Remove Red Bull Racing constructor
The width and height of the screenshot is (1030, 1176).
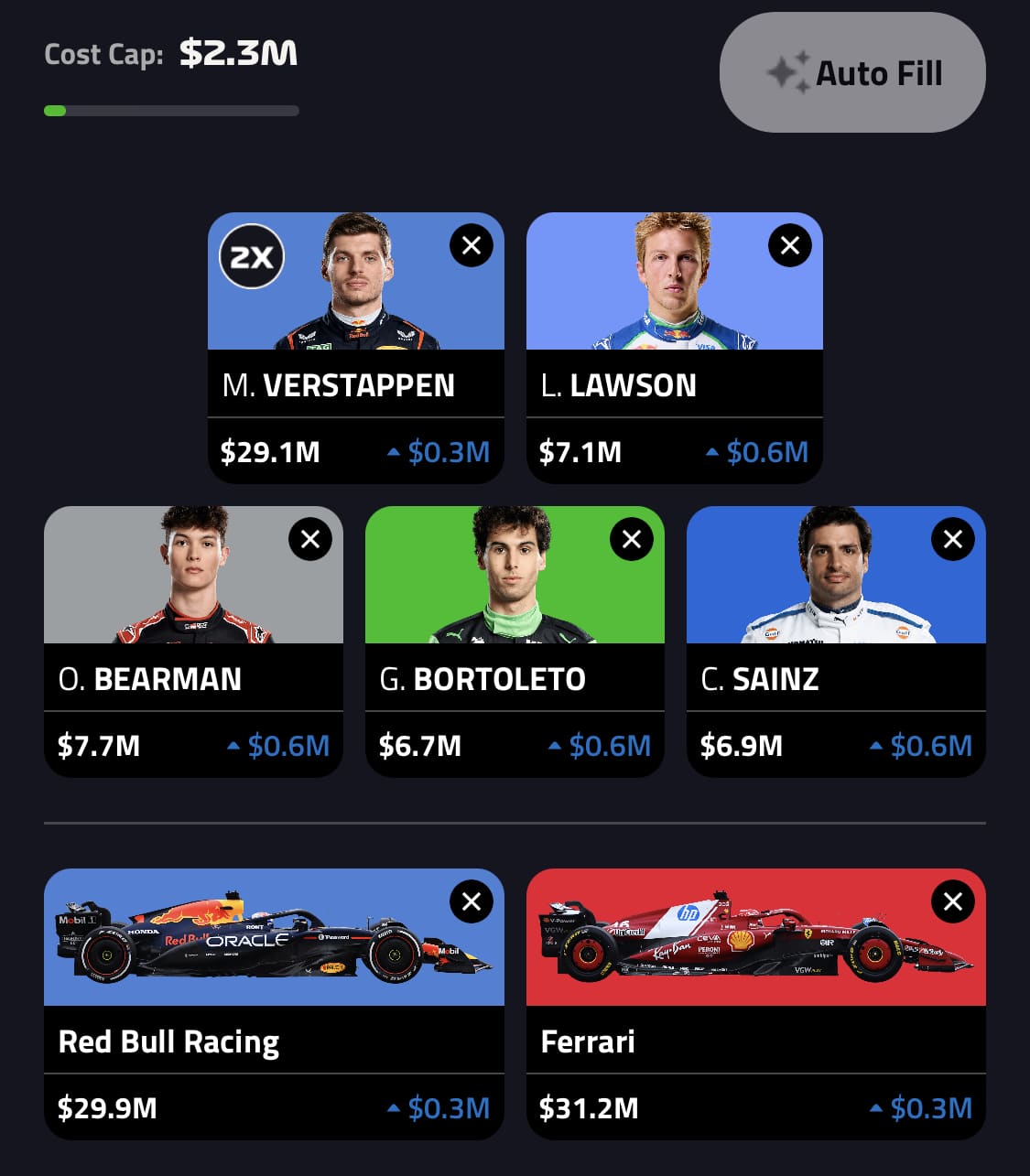[472, 901]
